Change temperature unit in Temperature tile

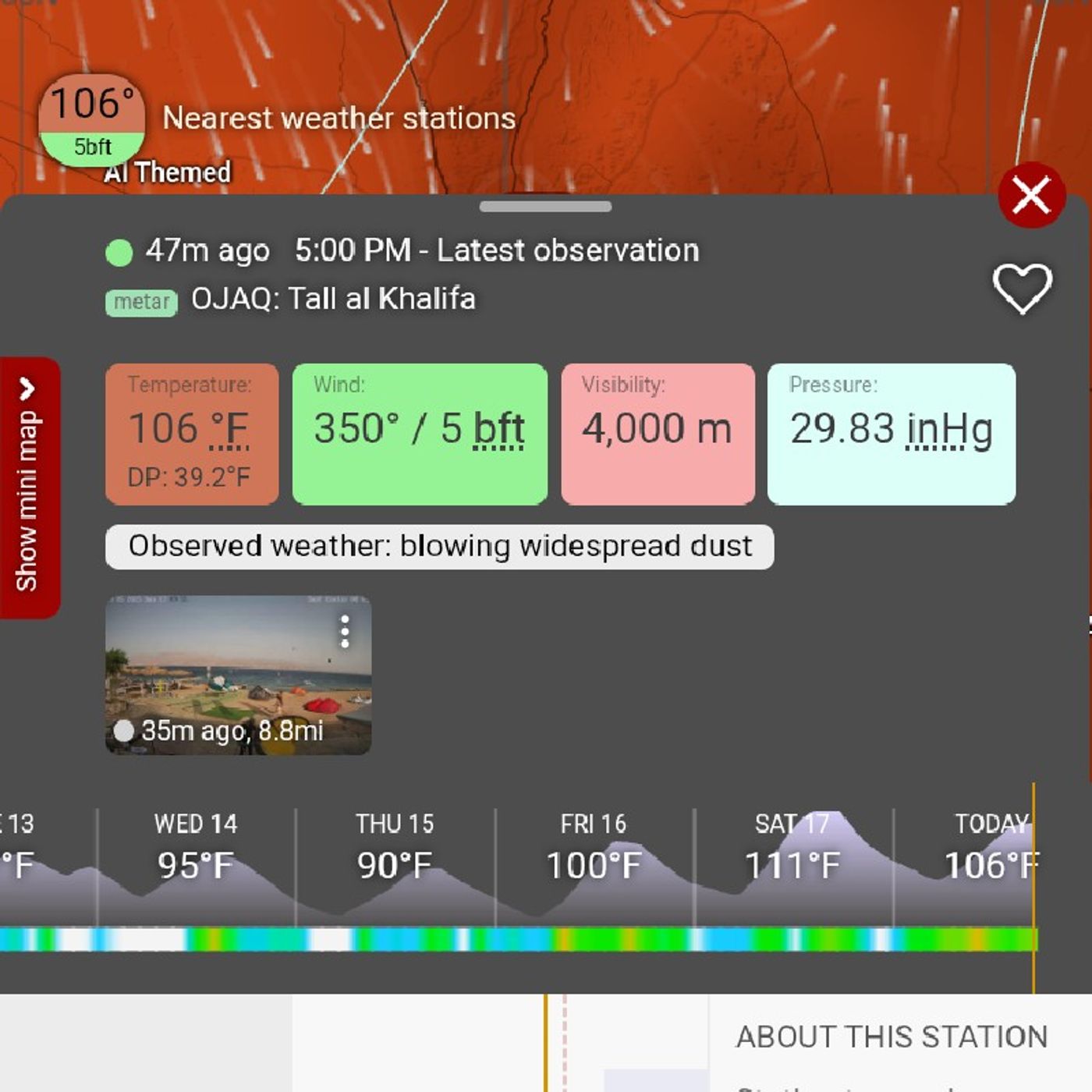click(x=229, y=430)
